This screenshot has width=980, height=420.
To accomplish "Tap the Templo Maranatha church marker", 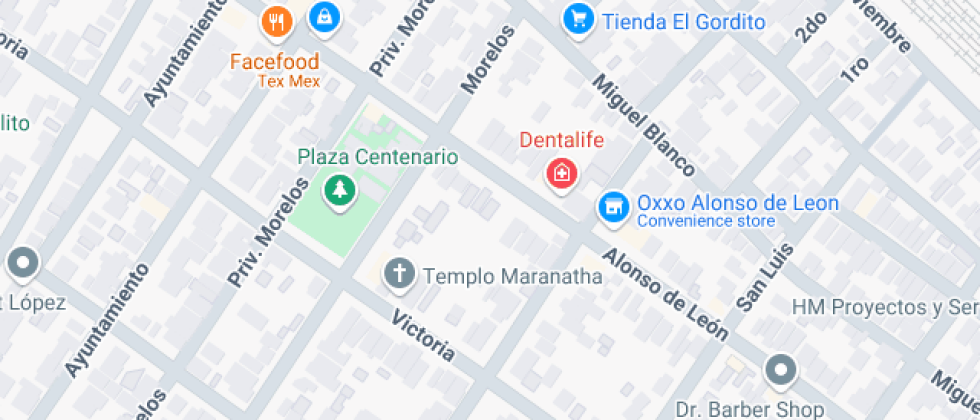I will click(400, 275).
